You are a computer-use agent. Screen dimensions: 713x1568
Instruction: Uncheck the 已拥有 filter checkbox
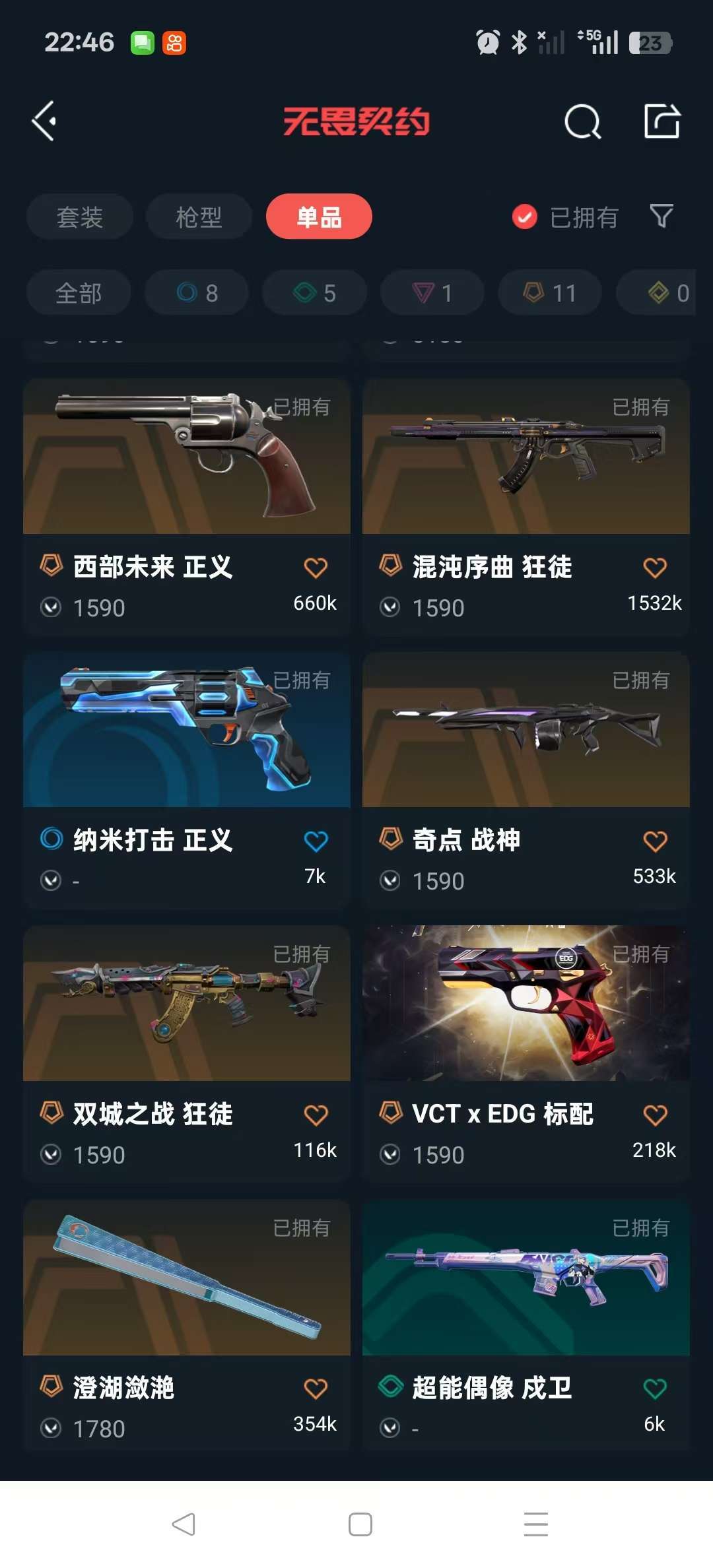pos(525,216)
